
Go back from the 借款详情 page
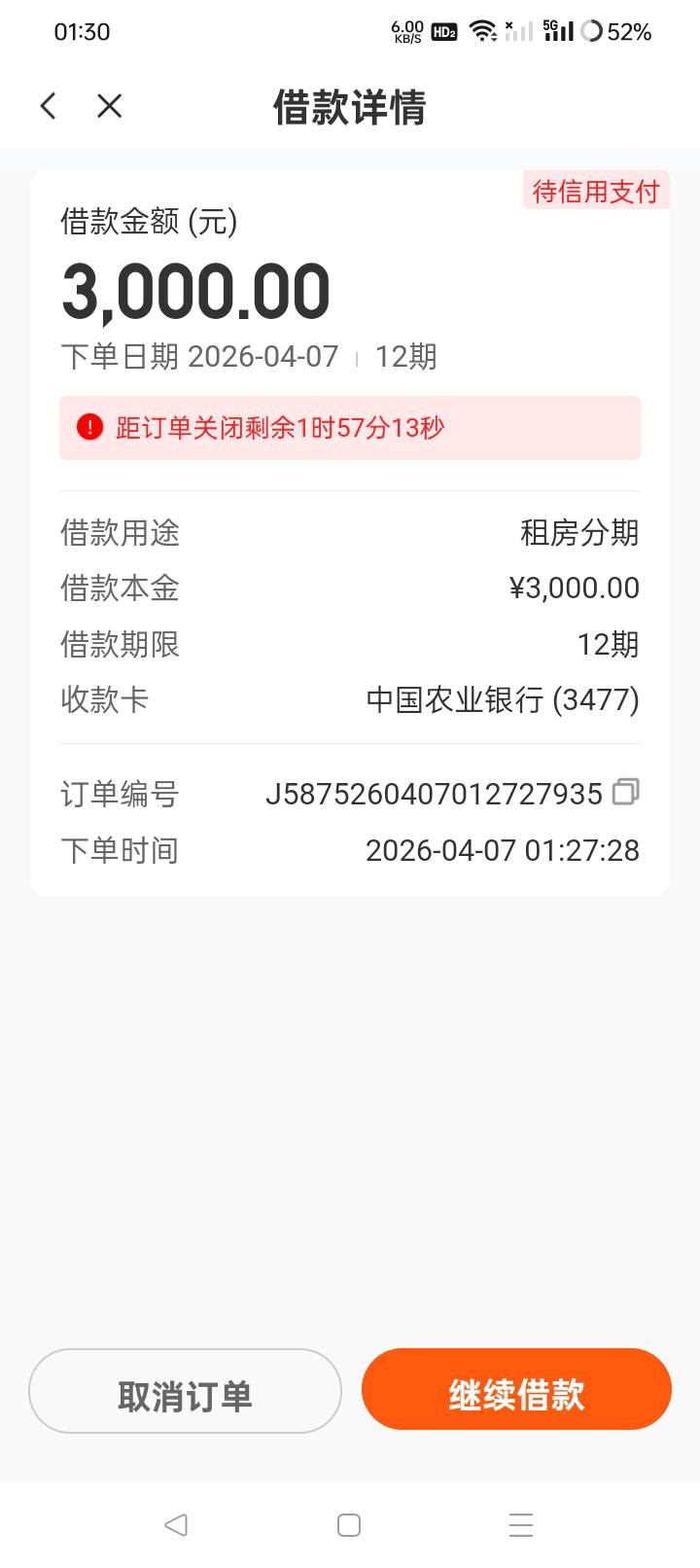tap(48, 106)
